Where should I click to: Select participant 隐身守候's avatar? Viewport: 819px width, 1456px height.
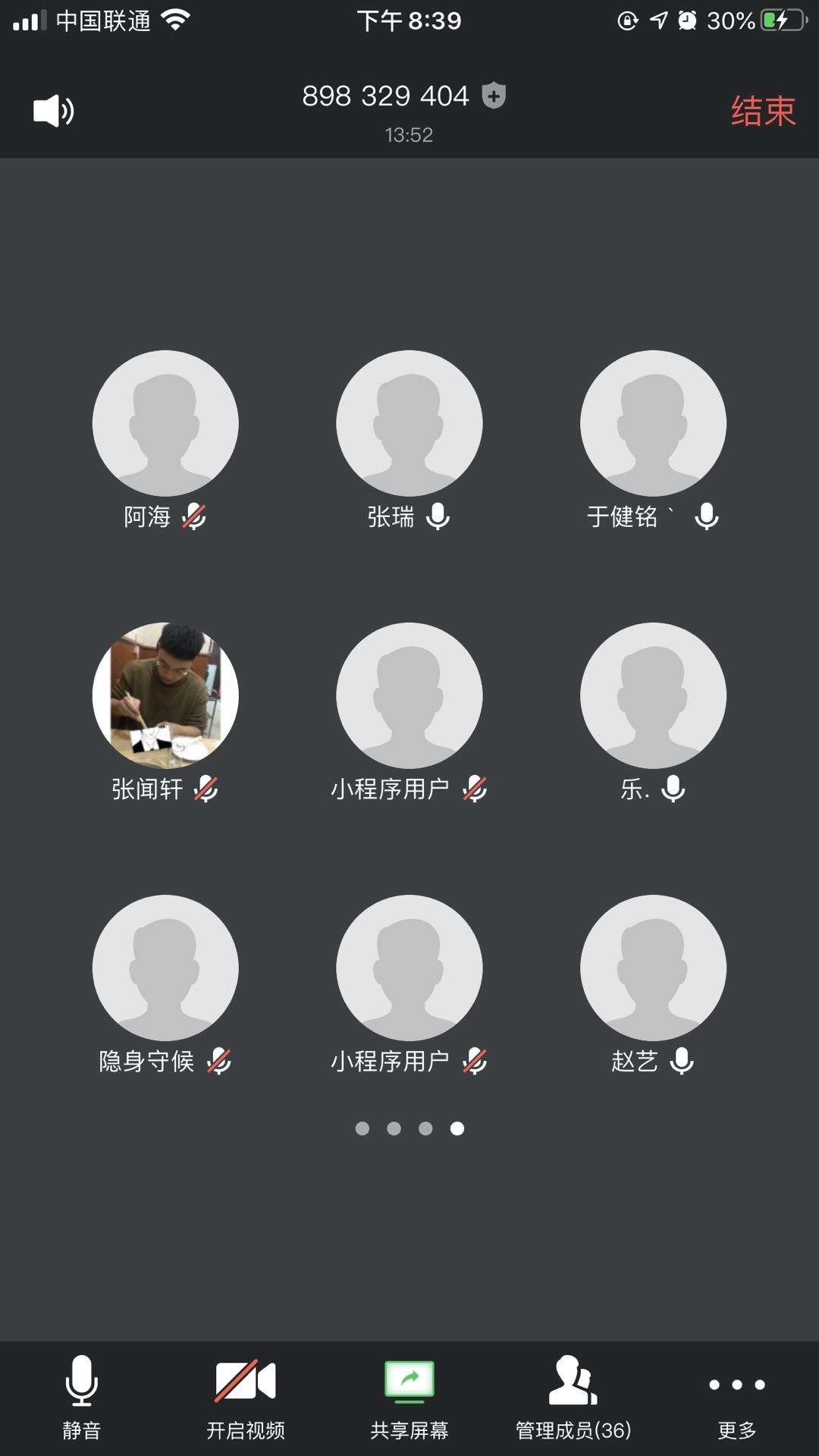point(165,968)
